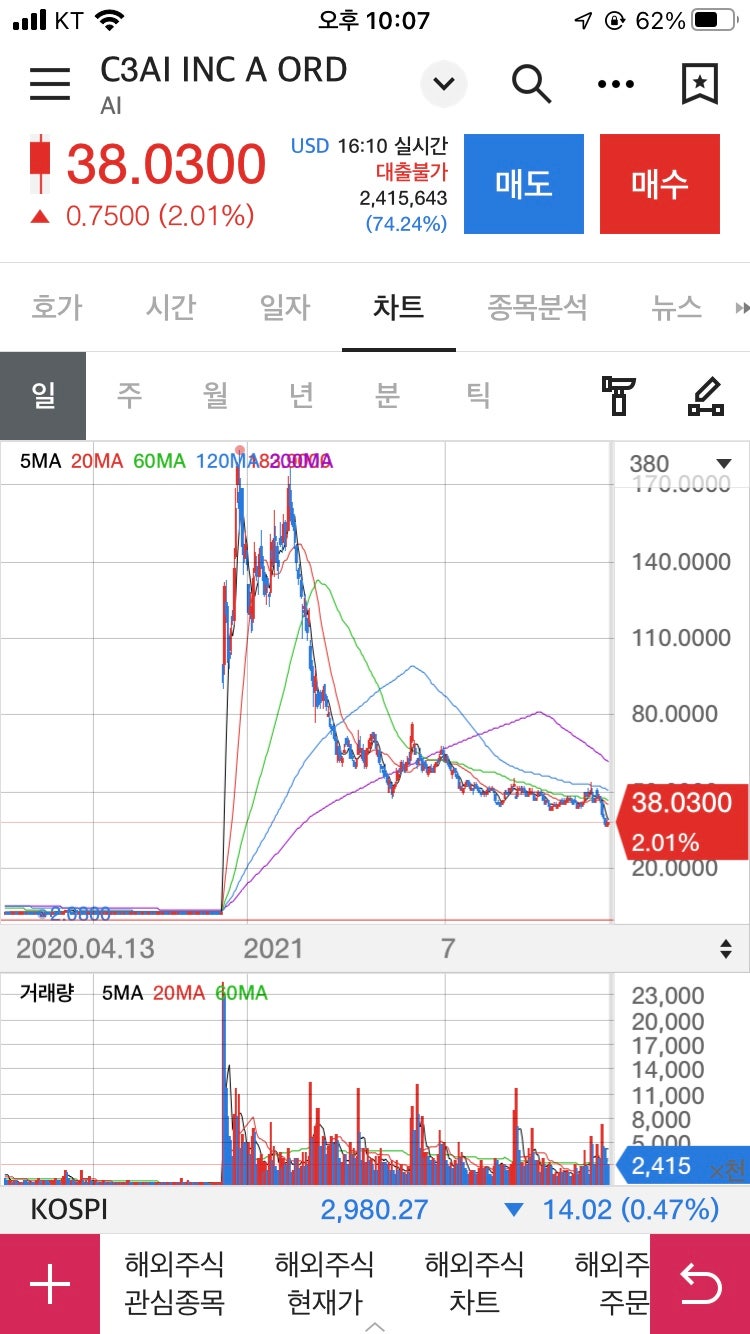Tap the KOSPI index bar
The image size is (750, 1334).
375,1210
